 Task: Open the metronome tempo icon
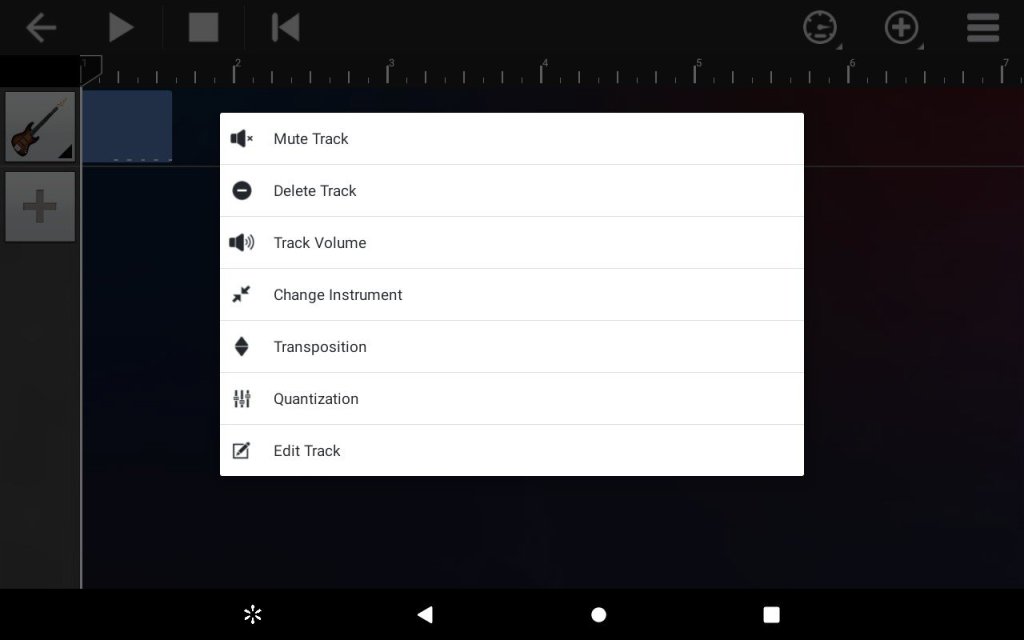820,27
